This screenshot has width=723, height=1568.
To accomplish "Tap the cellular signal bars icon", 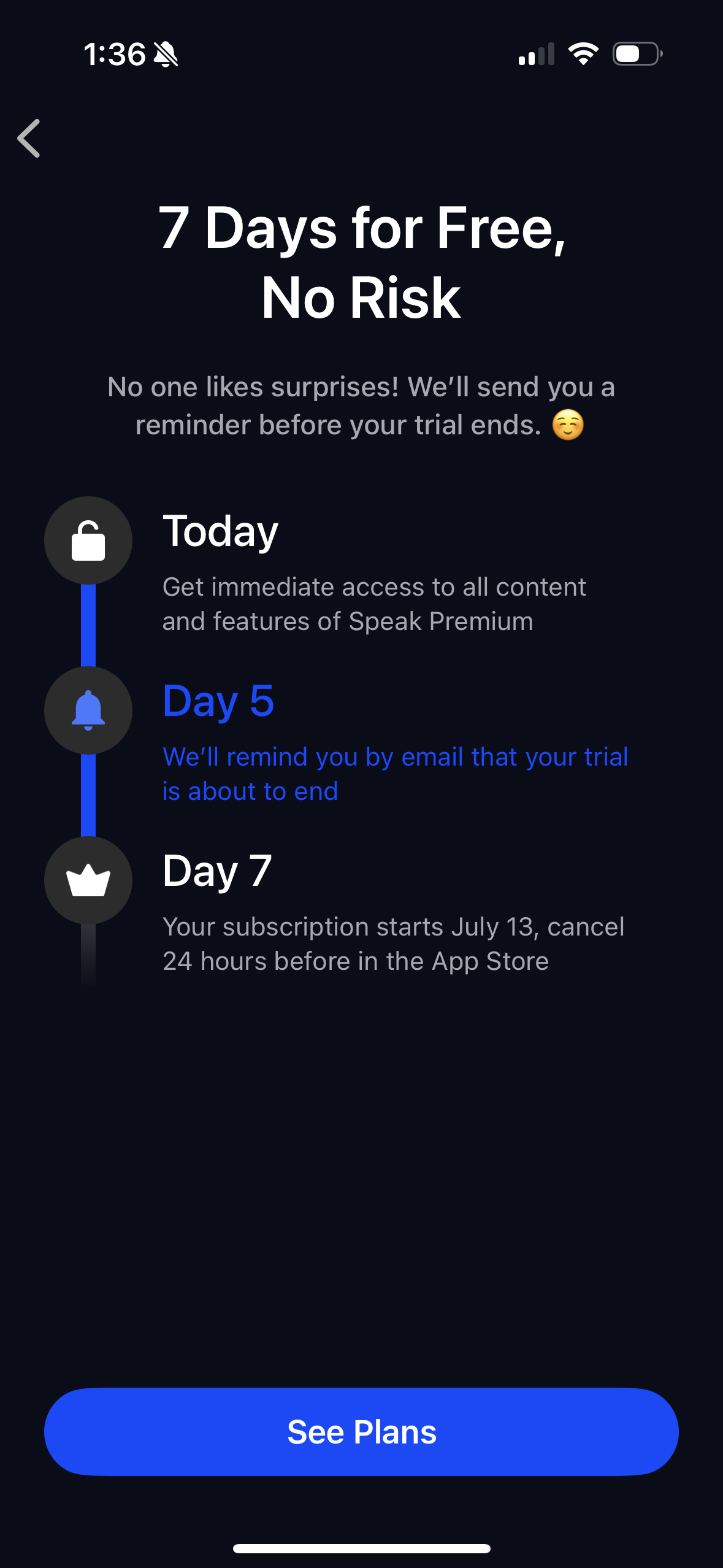I will (535, 55).
